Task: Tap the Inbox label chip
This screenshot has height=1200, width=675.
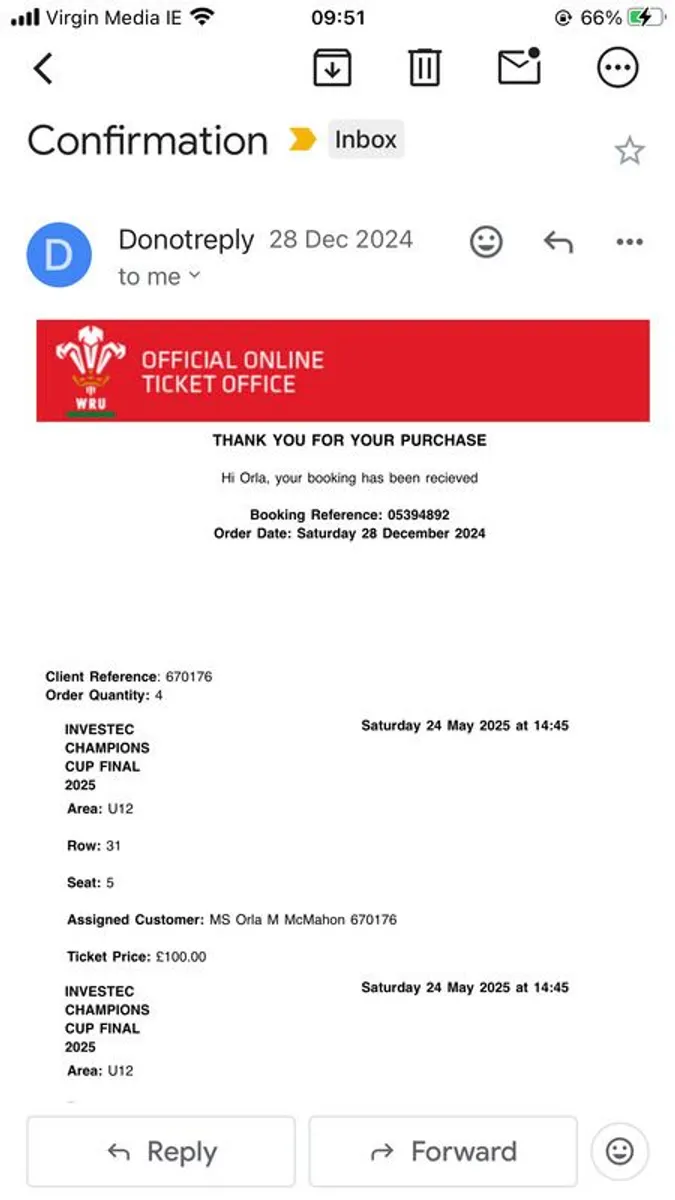Action: [x=365, y=140]
